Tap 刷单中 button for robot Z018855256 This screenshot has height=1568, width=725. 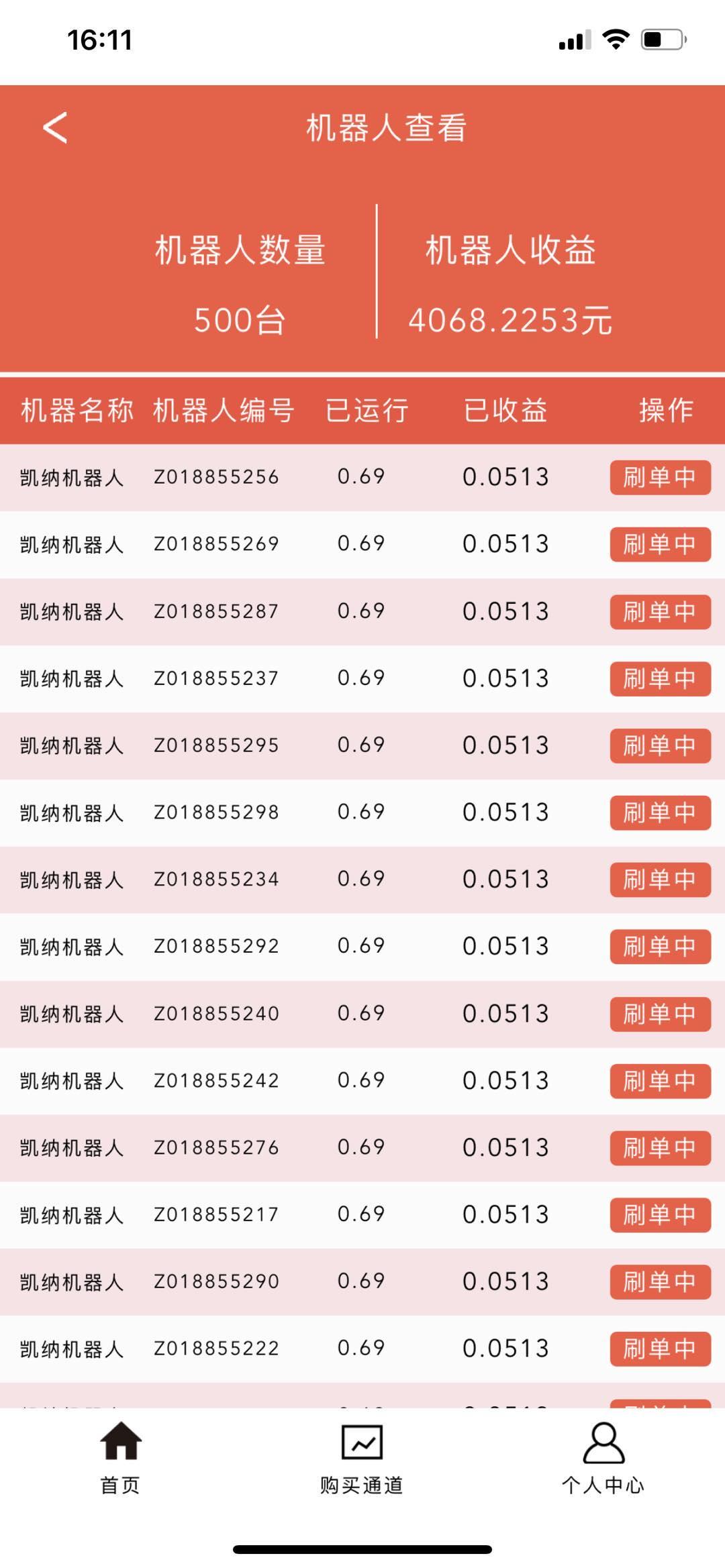tap(659, 476)
